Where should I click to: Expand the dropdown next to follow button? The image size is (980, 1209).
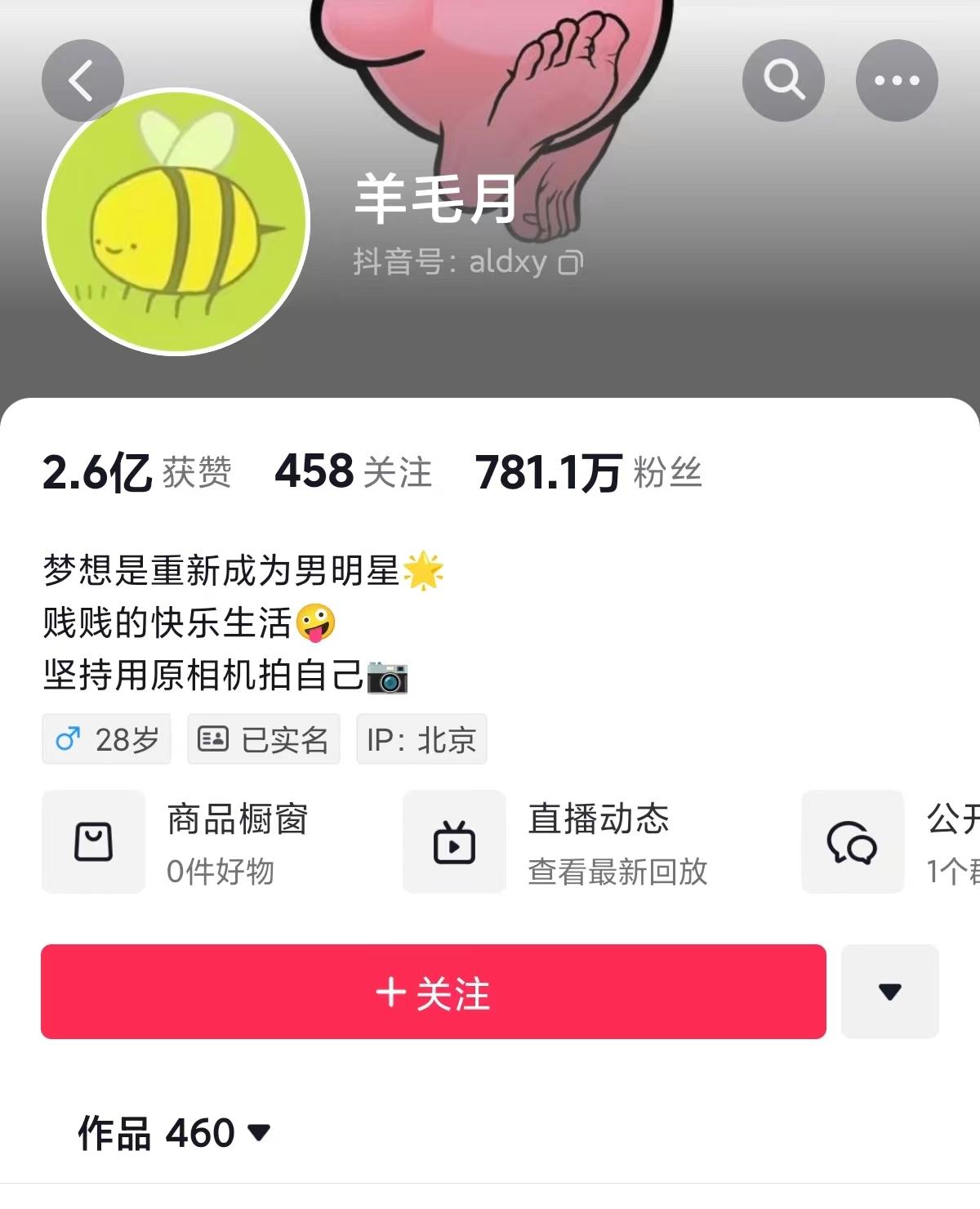point(889,992)
